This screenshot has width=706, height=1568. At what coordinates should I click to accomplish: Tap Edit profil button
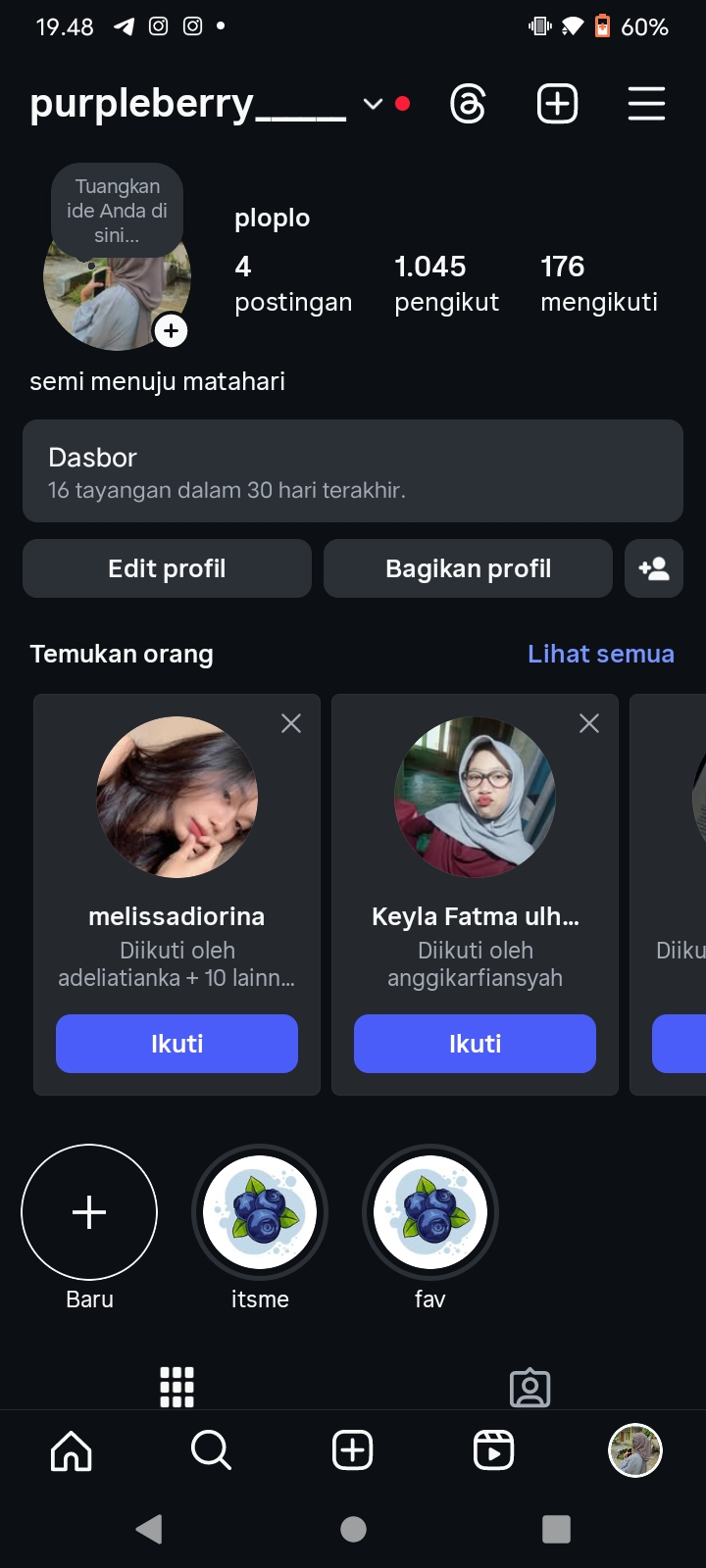pos(167,568)
